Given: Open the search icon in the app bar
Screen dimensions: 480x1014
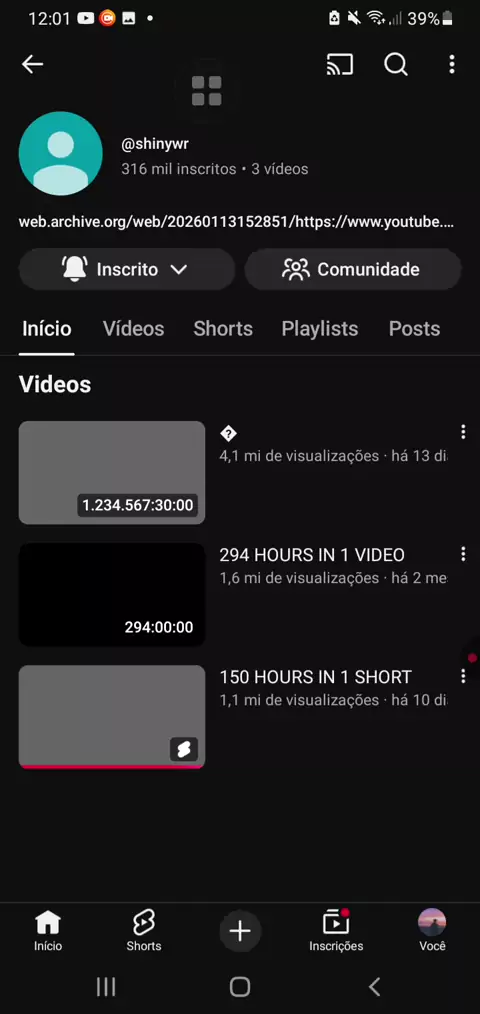Looking at the screenshot, I should click(x=396, y=64).
